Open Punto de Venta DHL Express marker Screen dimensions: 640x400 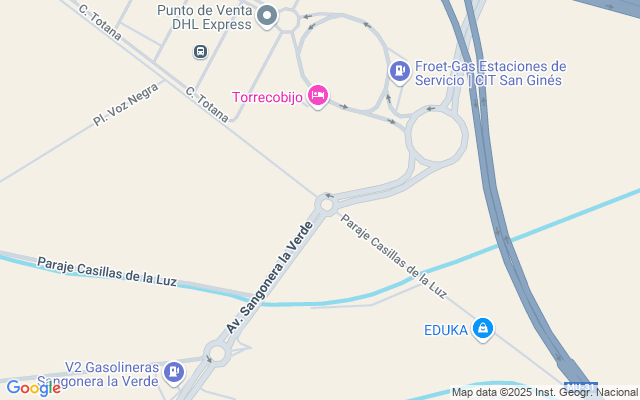click(267, 15)
